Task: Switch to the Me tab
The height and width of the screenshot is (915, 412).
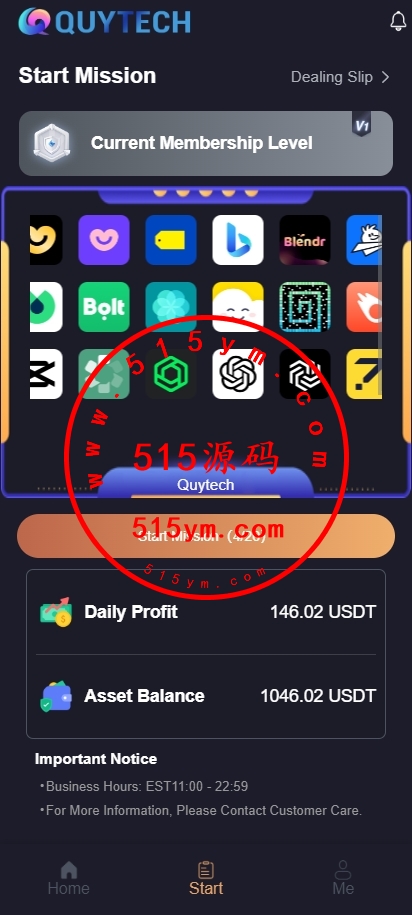Action: coord(343,878)
